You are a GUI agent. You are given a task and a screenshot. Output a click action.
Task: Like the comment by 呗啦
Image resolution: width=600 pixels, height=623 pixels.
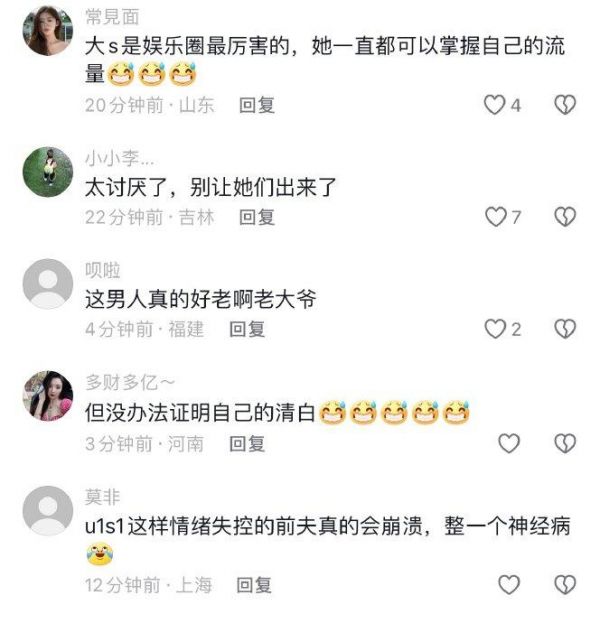[x=496, y=328]
